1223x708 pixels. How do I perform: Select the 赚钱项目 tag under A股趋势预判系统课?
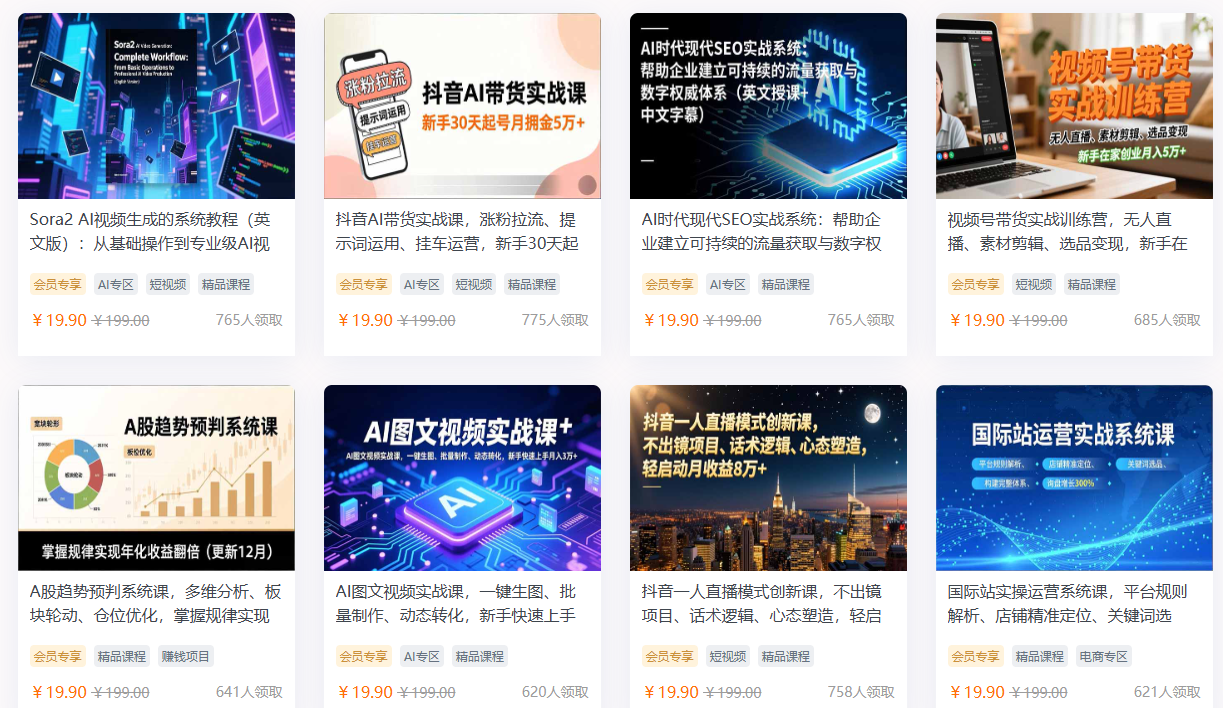185,656
